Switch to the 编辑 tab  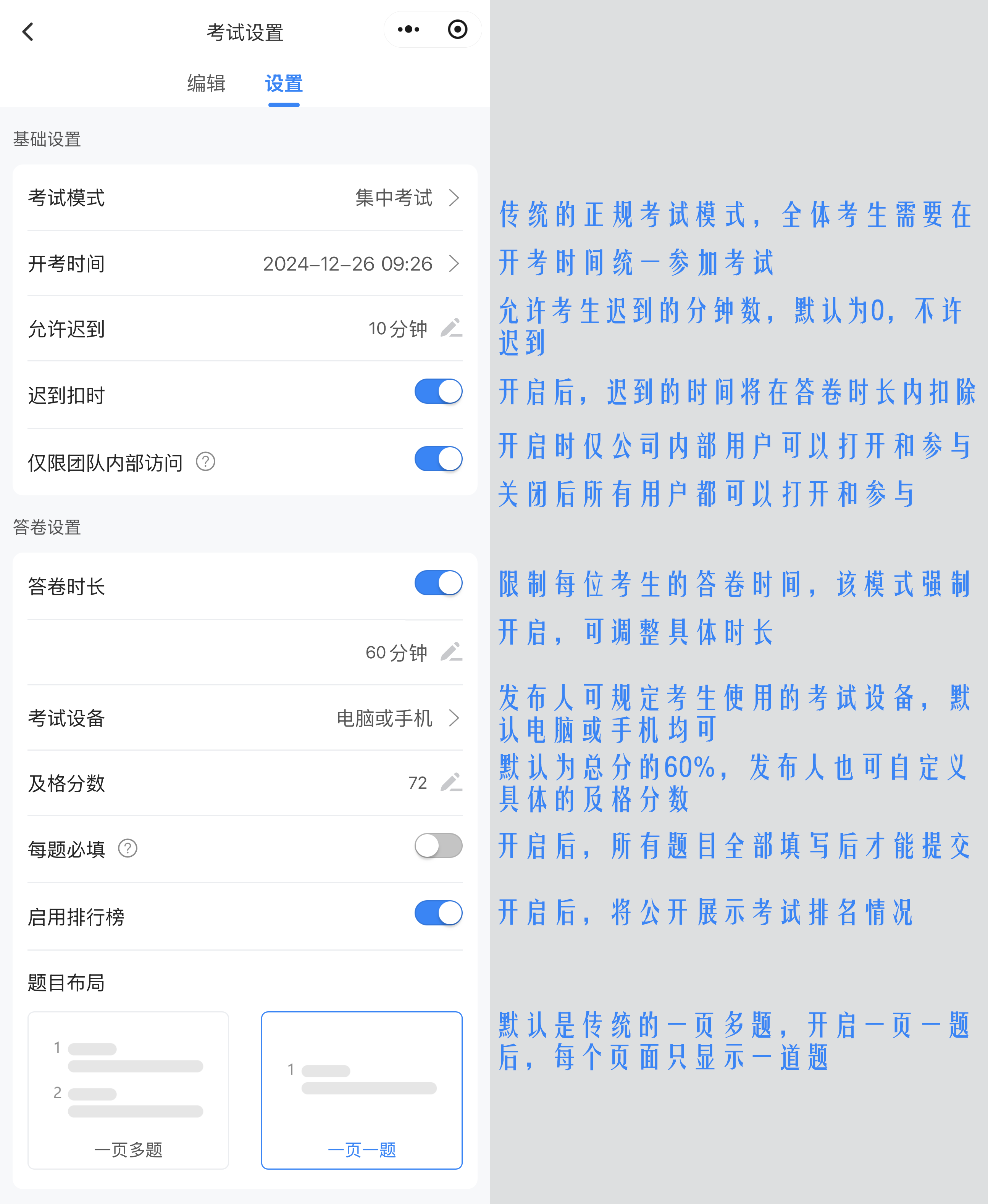click(206, 84)
